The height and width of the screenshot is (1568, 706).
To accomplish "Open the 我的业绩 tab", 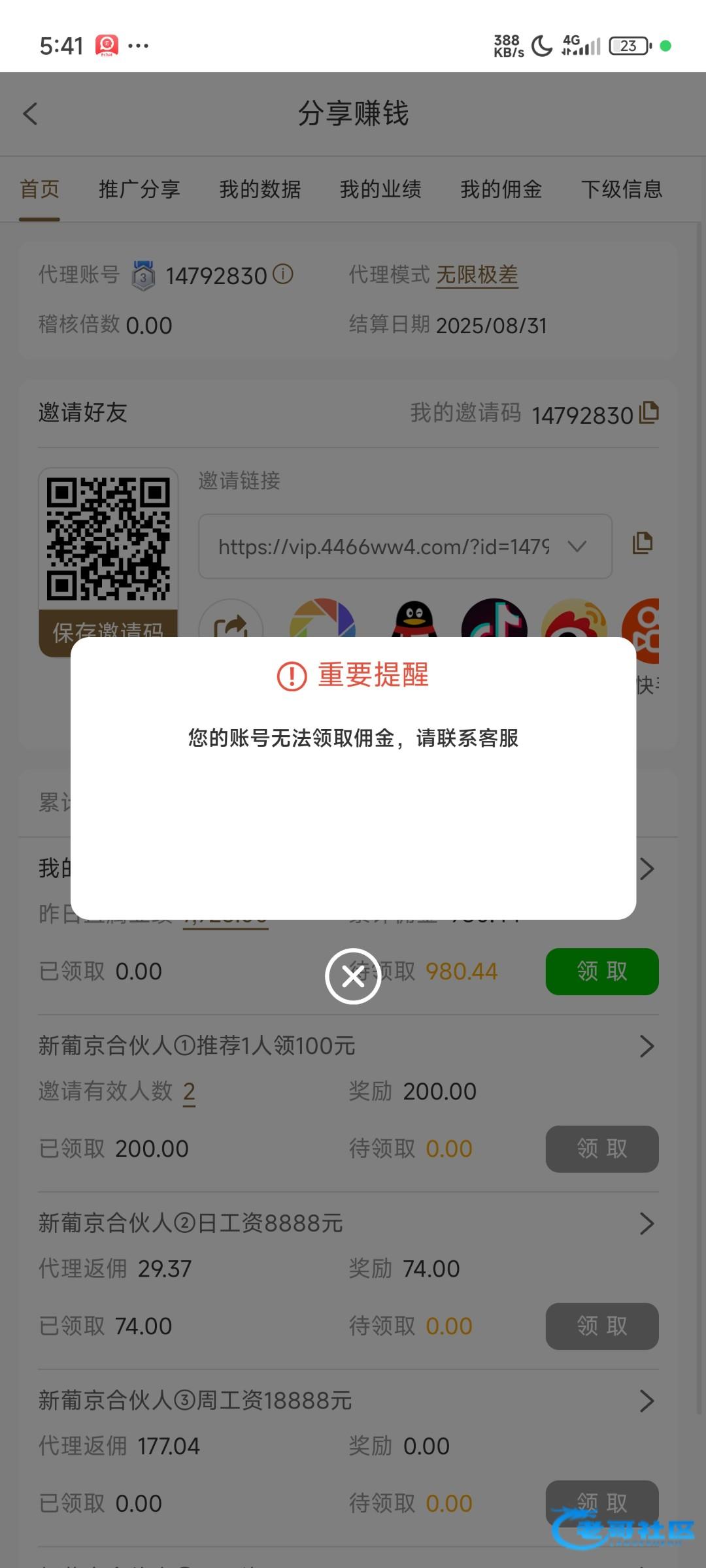I will (380, 189).
